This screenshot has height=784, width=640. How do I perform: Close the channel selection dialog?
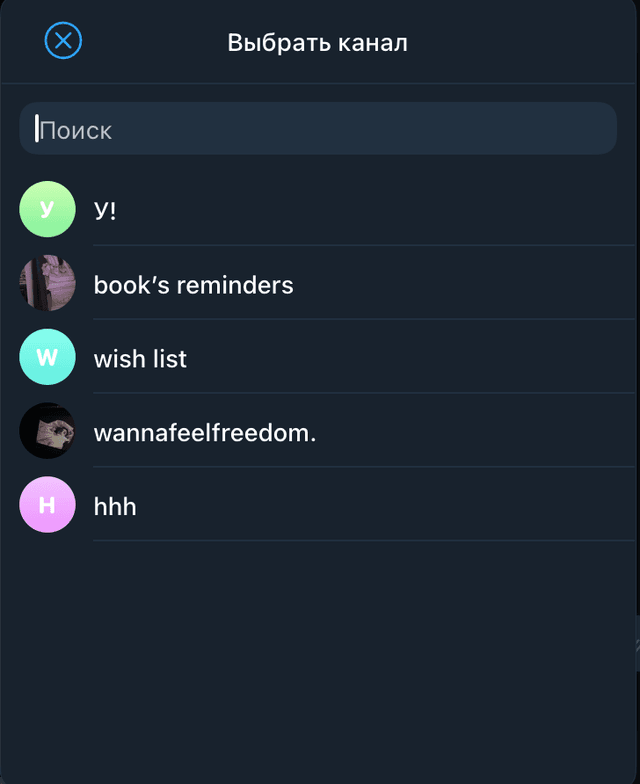click(63, 41)
